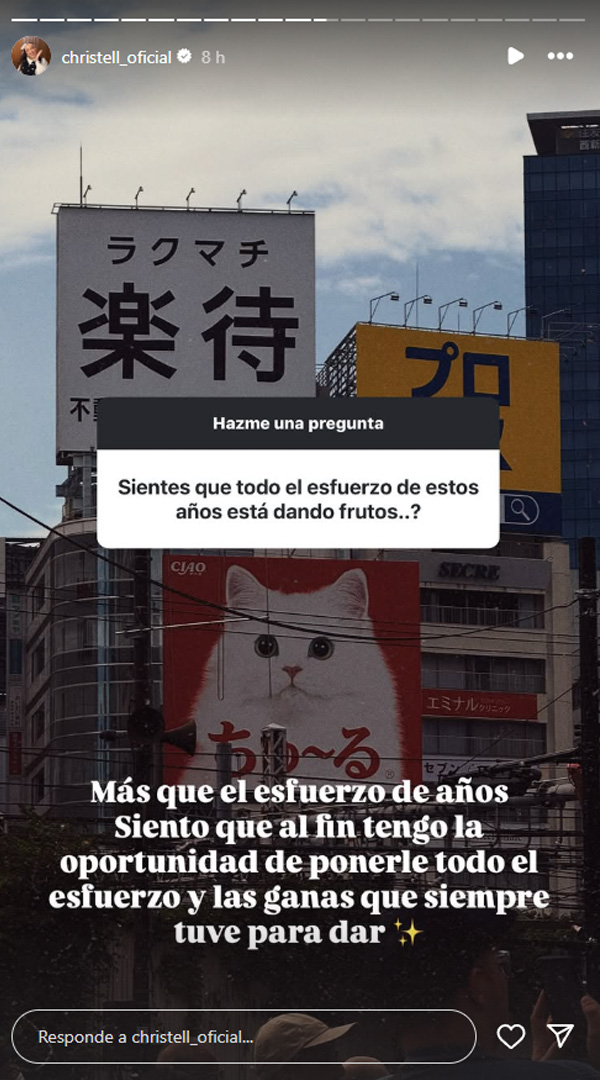Like this story with the heart
Image resolution: width=600 pixels, height=1080 pixels.
tap(511, 1037)
